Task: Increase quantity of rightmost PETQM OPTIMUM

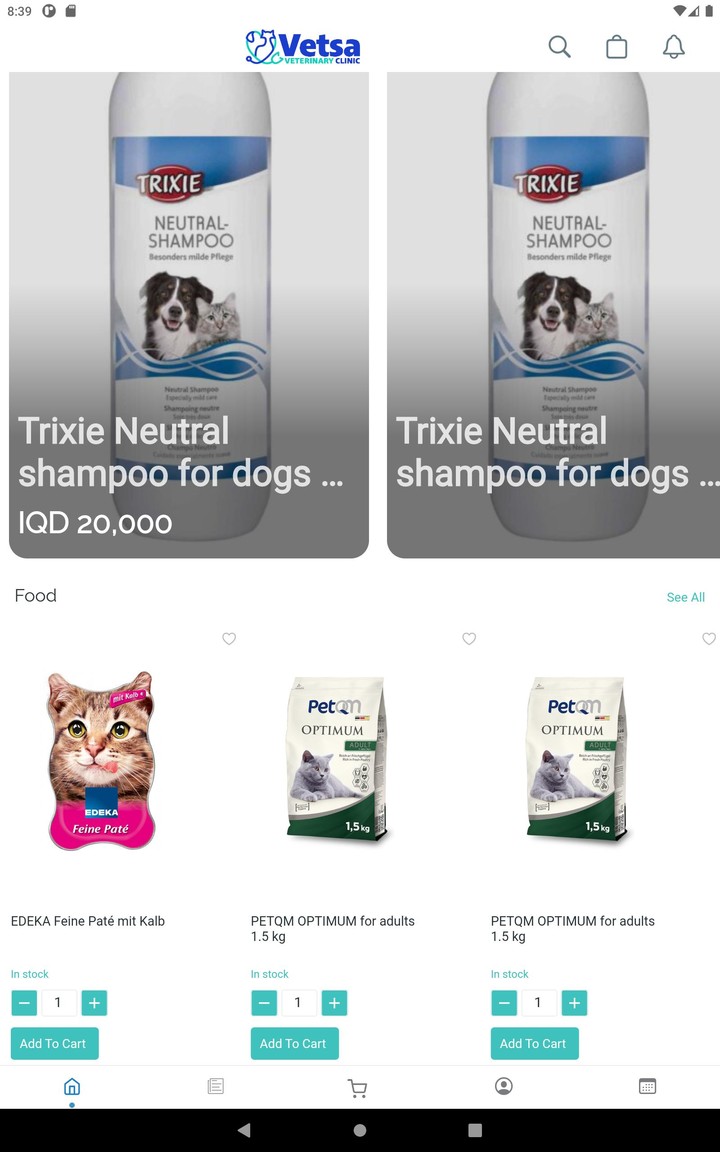Action: [574, 1002]
